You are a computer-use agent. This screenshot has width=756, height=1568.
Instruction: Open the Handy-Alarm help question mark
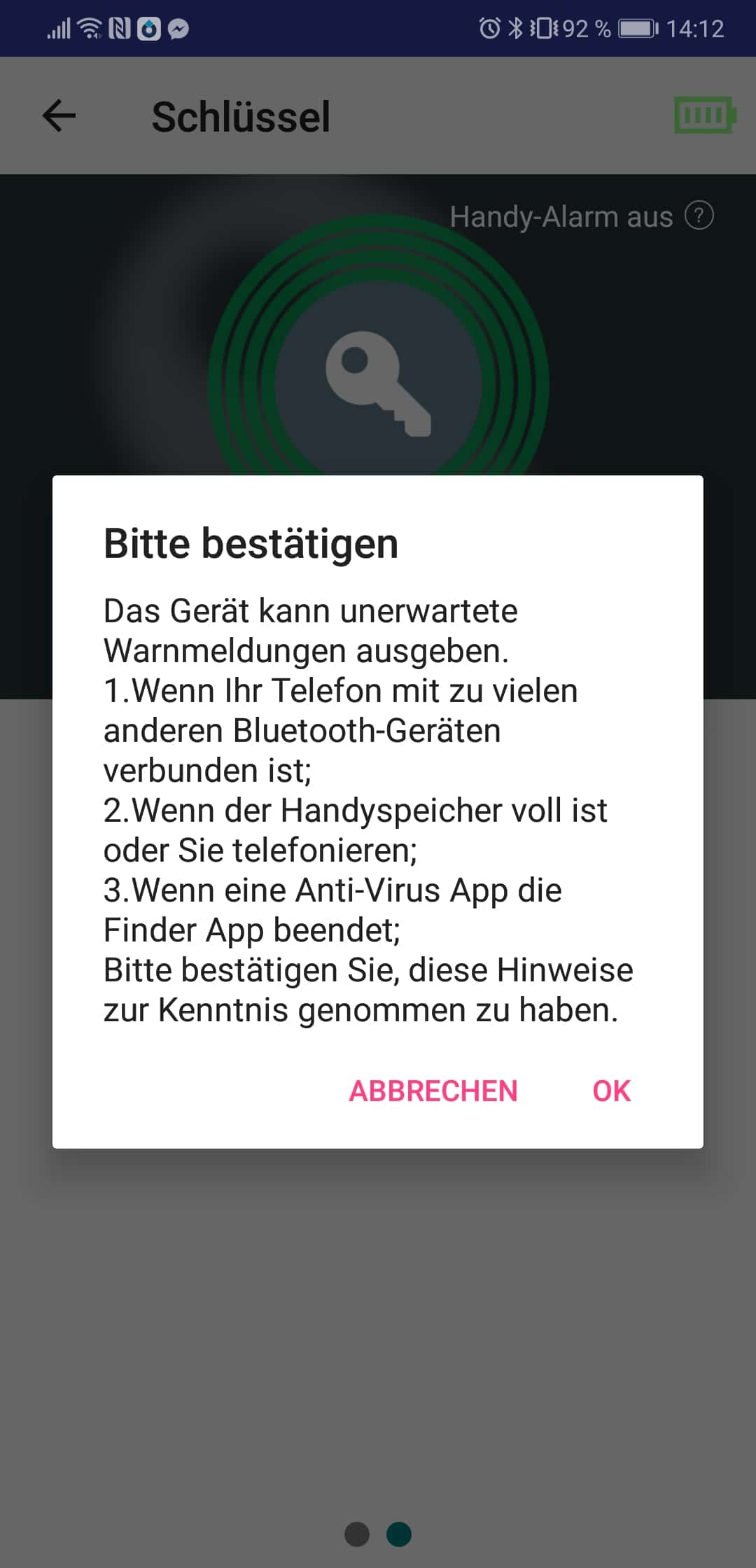(699, 216)
